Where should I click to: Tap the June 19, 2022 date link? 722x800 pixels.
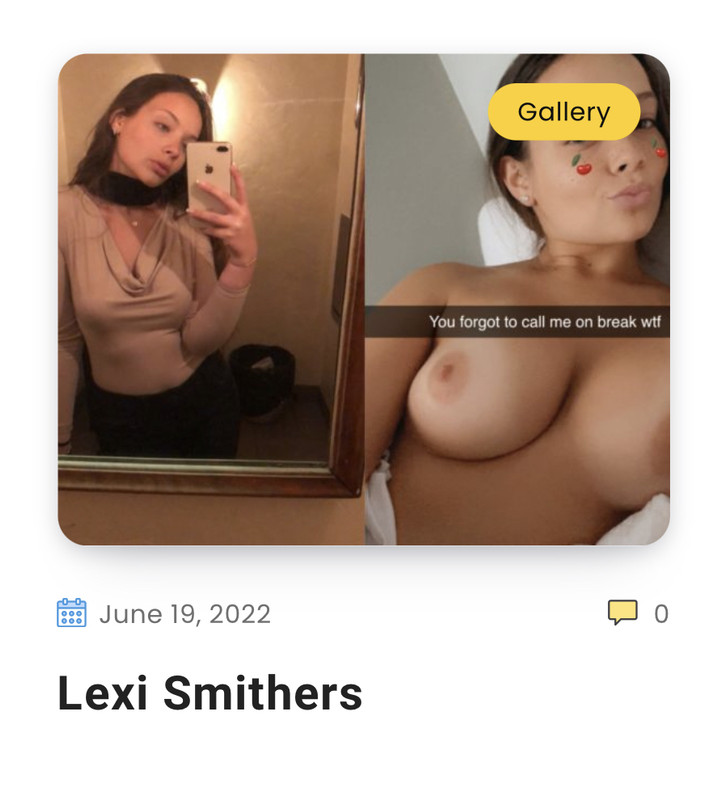[x=184, y=613]
